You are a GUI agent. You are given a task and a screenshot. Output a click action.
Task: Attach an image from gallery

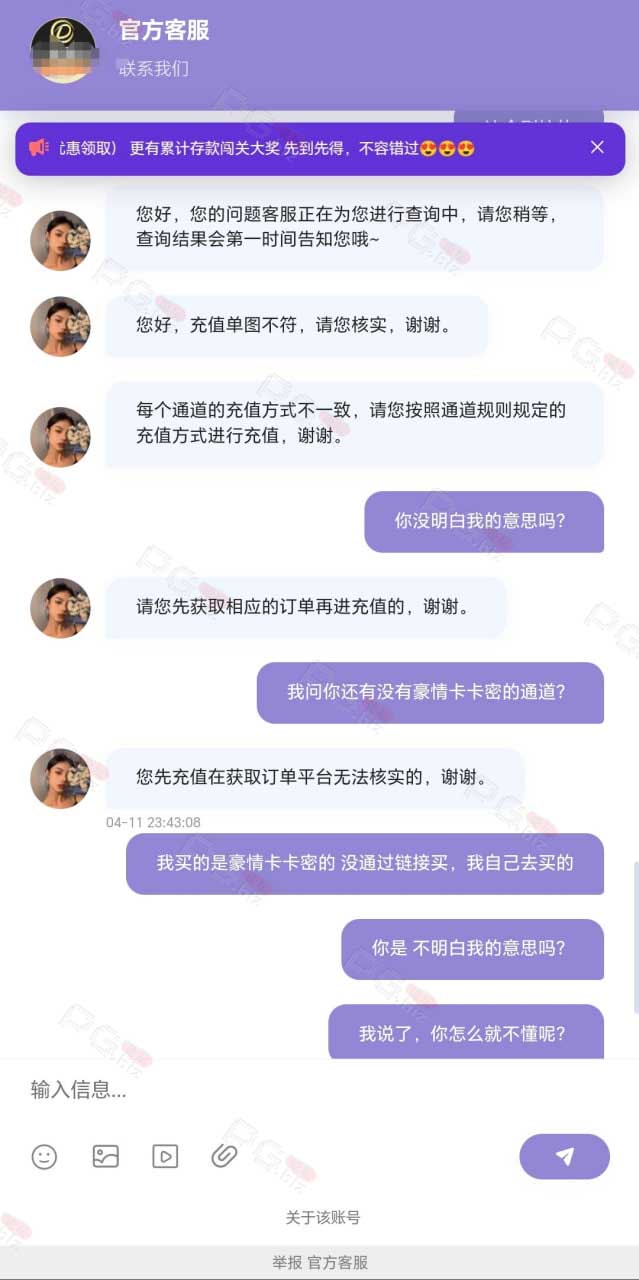pos(105,1157)
